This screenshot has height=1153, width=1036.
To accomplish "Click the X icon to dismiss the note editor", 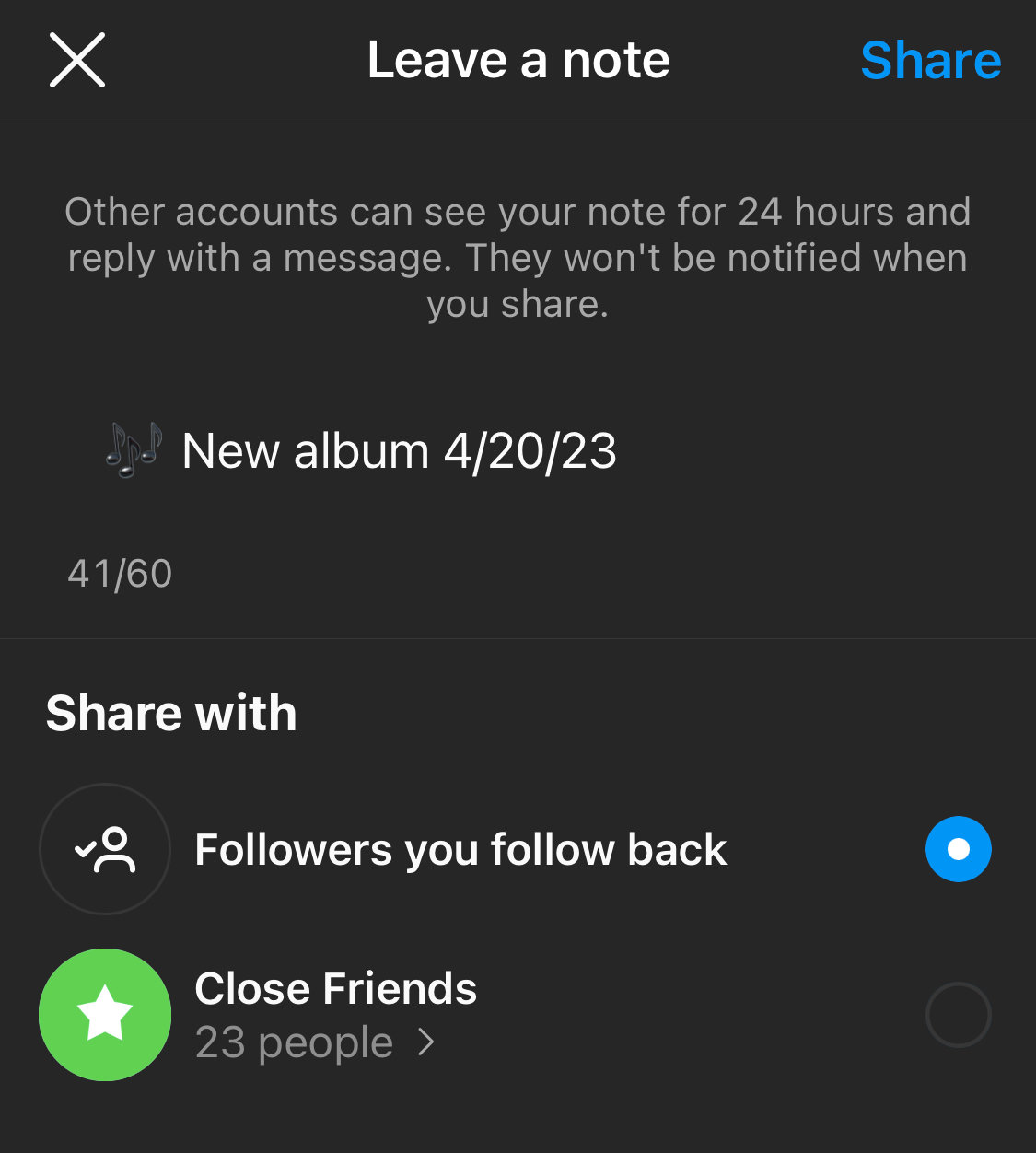I will (x=77, y=59).
